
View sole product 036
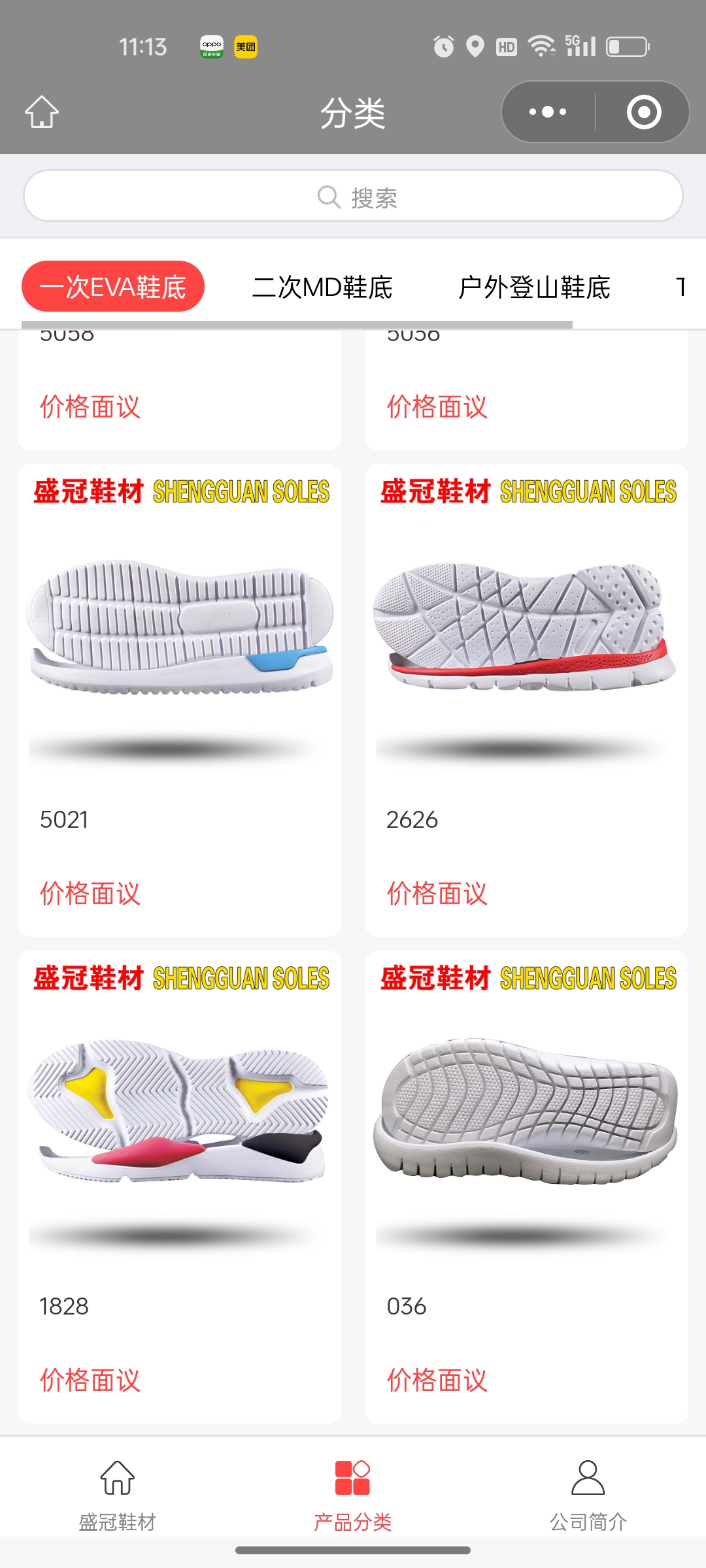point(526,1137)
